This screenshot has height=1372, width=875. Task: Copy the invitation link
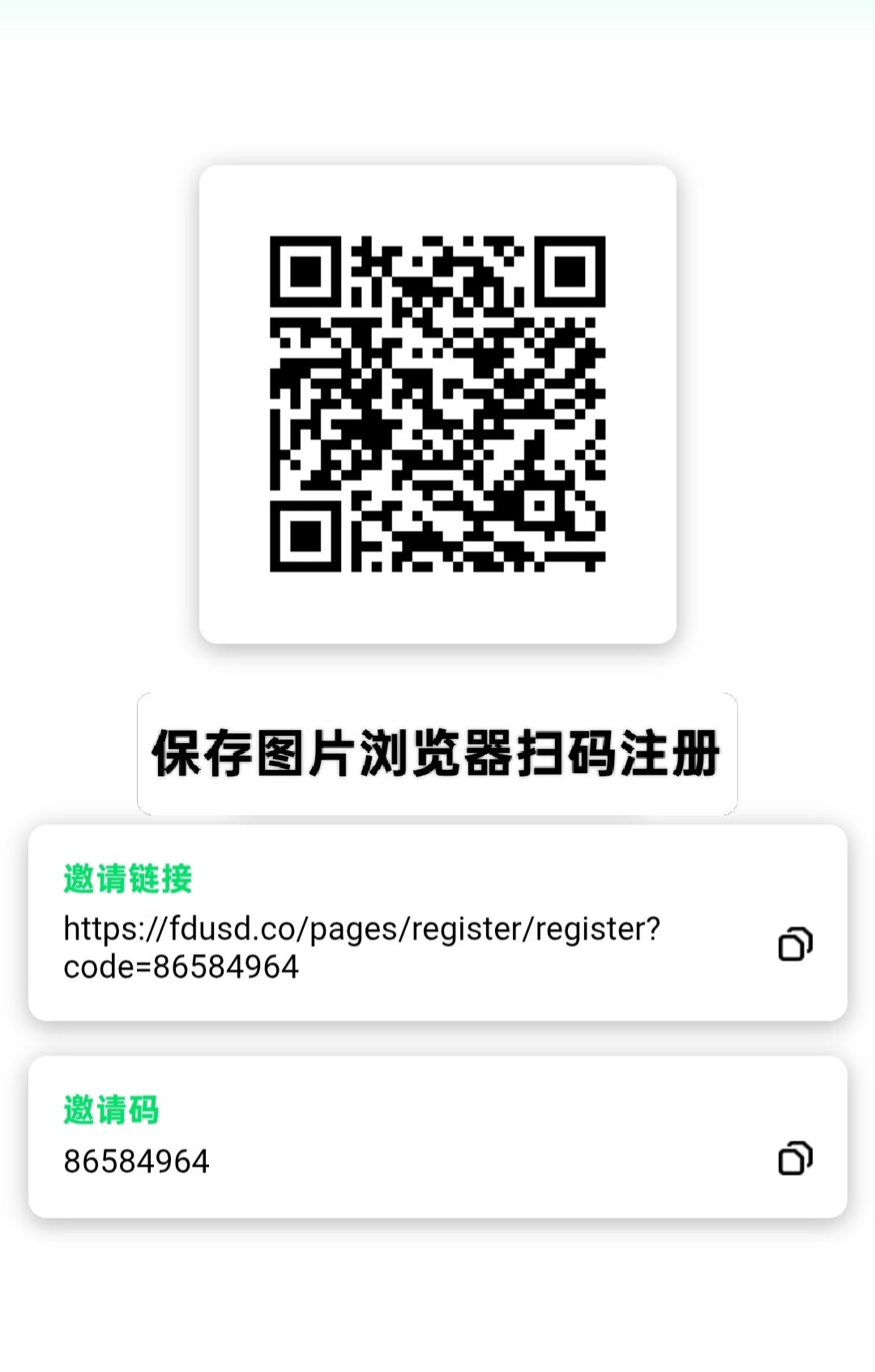click(795, 944)
